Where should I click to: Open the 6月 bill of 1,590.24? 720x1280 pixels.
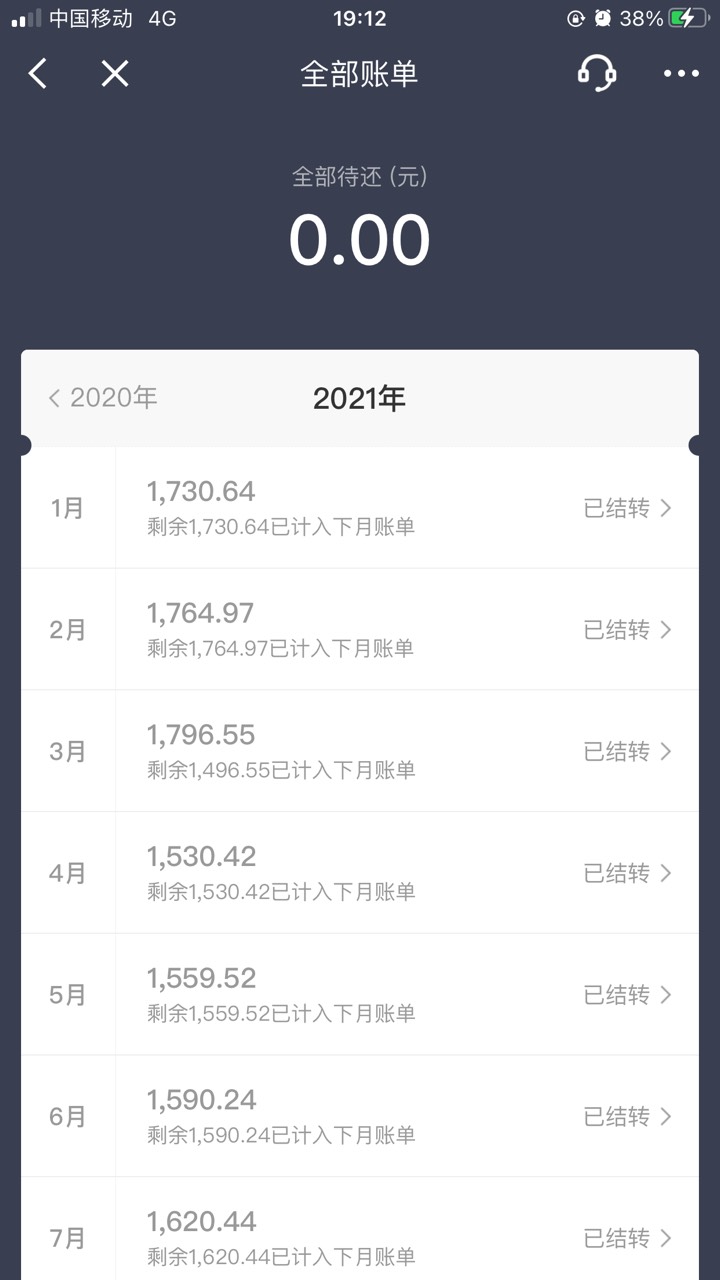(360, 1116)
